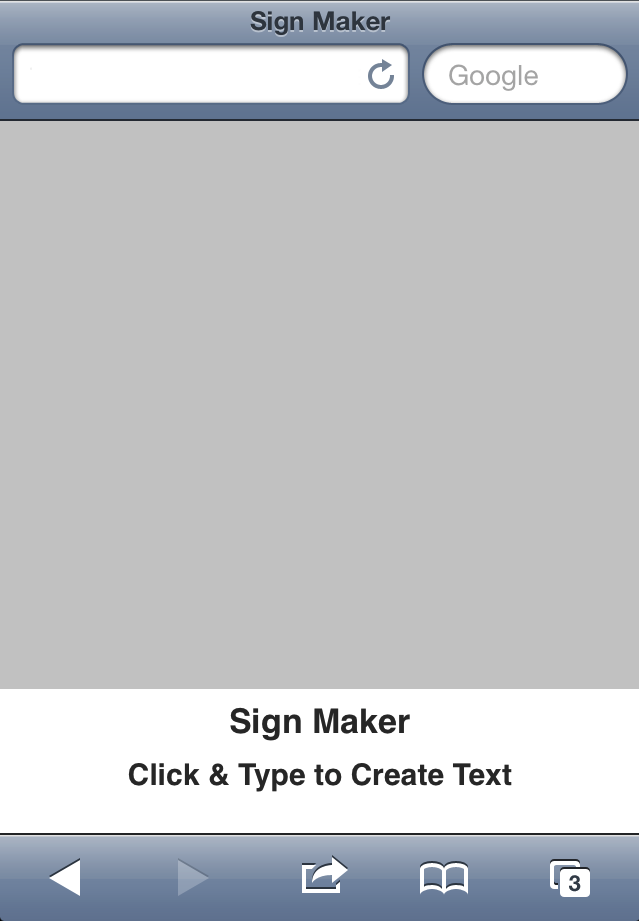Go back to the previous page
The image size is (639, 921).
click(65, 878)
